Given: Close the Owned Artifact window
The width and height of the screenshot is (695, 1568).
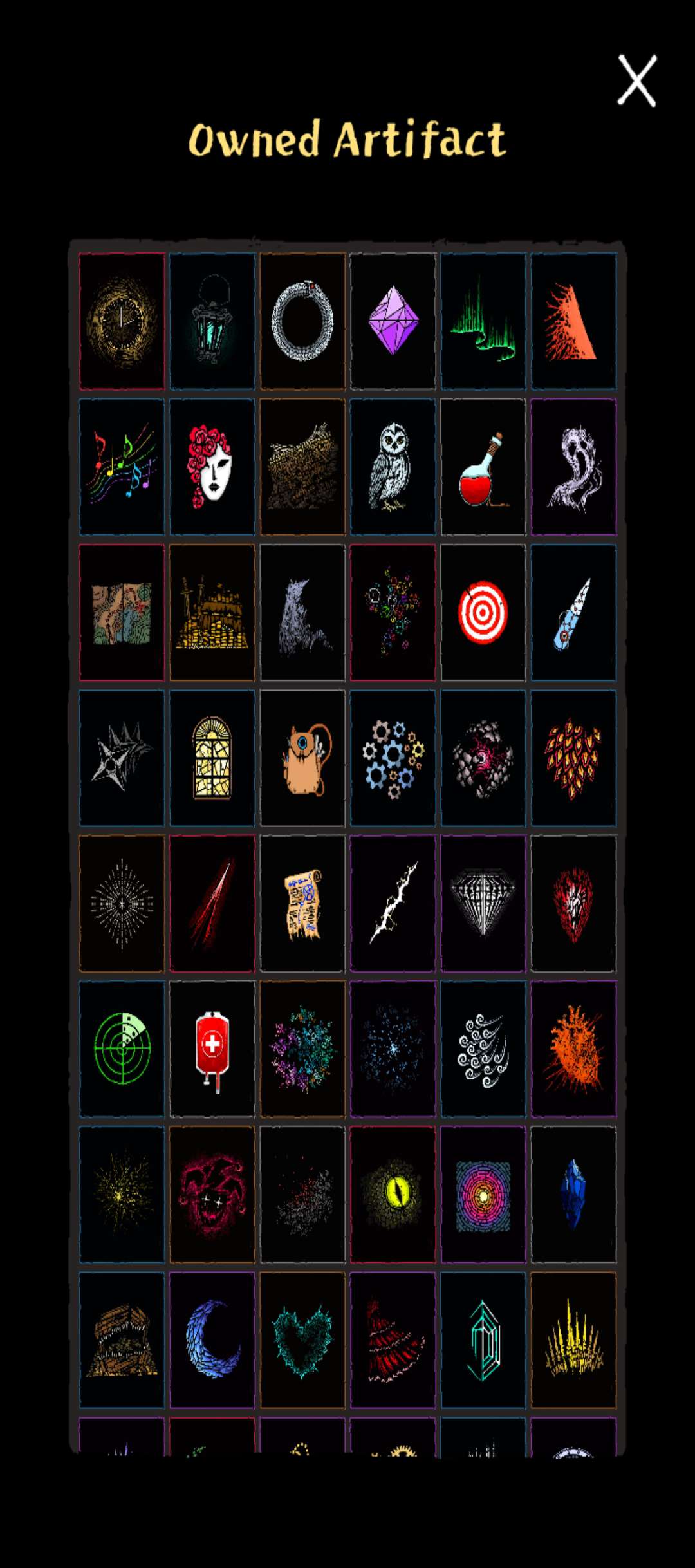Looking at the screenshot, I should click(x=636, y=80).
